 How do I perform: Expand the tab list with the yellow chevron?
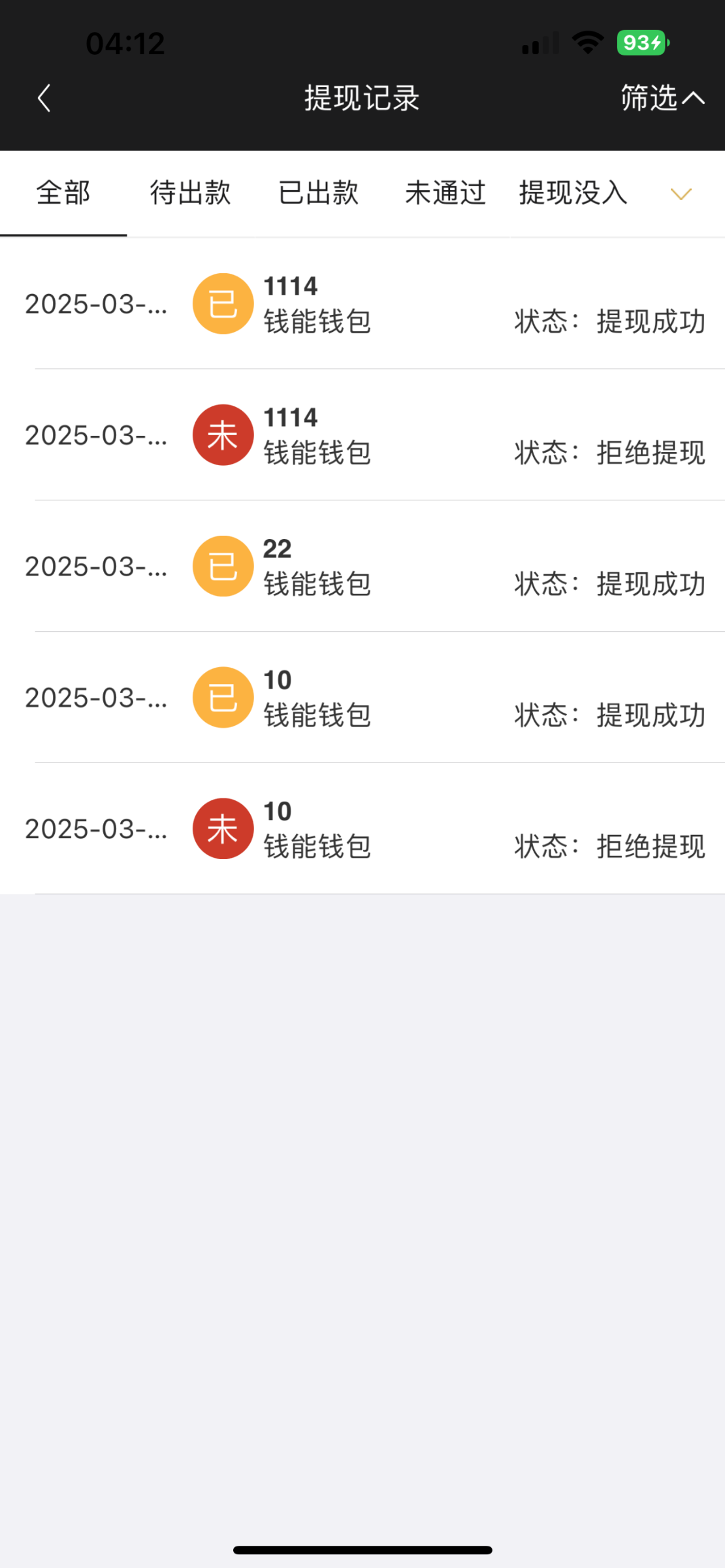(x=681, y=194)
